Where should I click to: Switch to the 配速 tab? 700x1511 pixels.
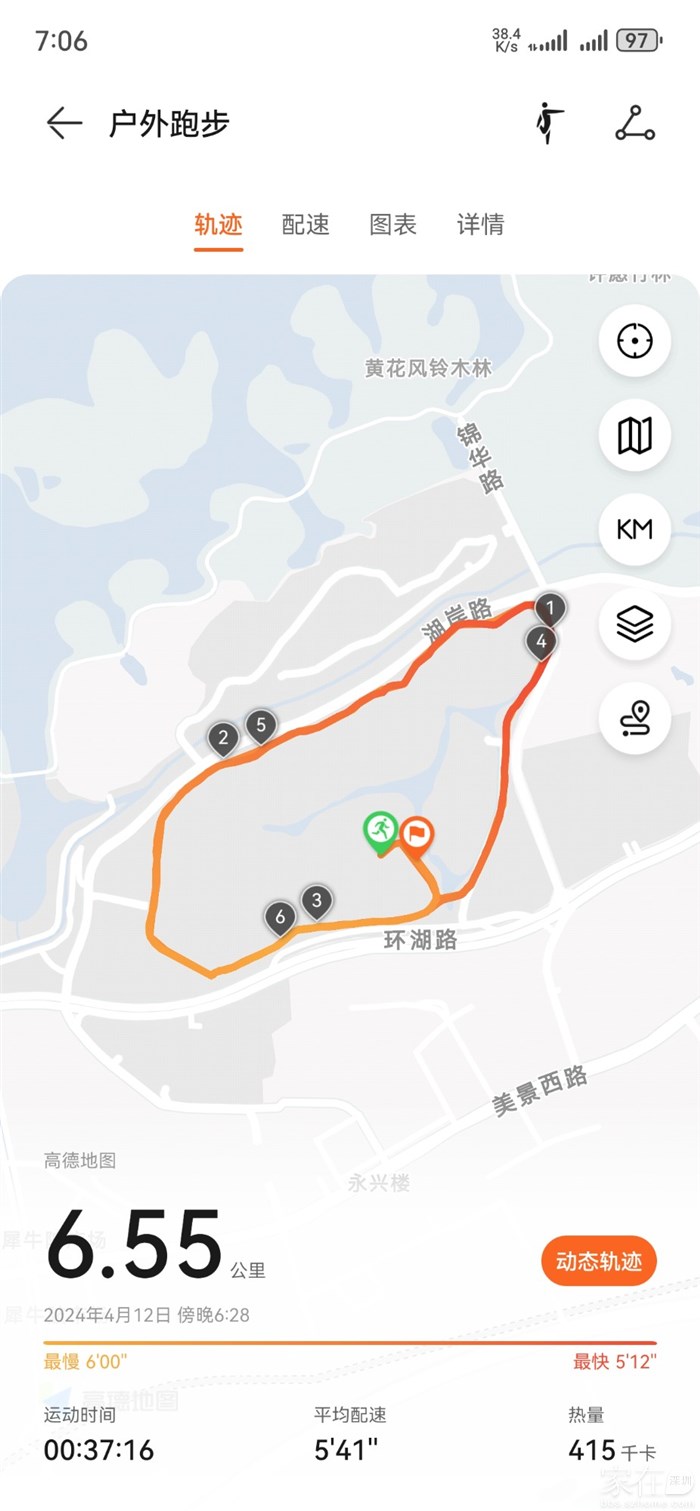[305, 225]
